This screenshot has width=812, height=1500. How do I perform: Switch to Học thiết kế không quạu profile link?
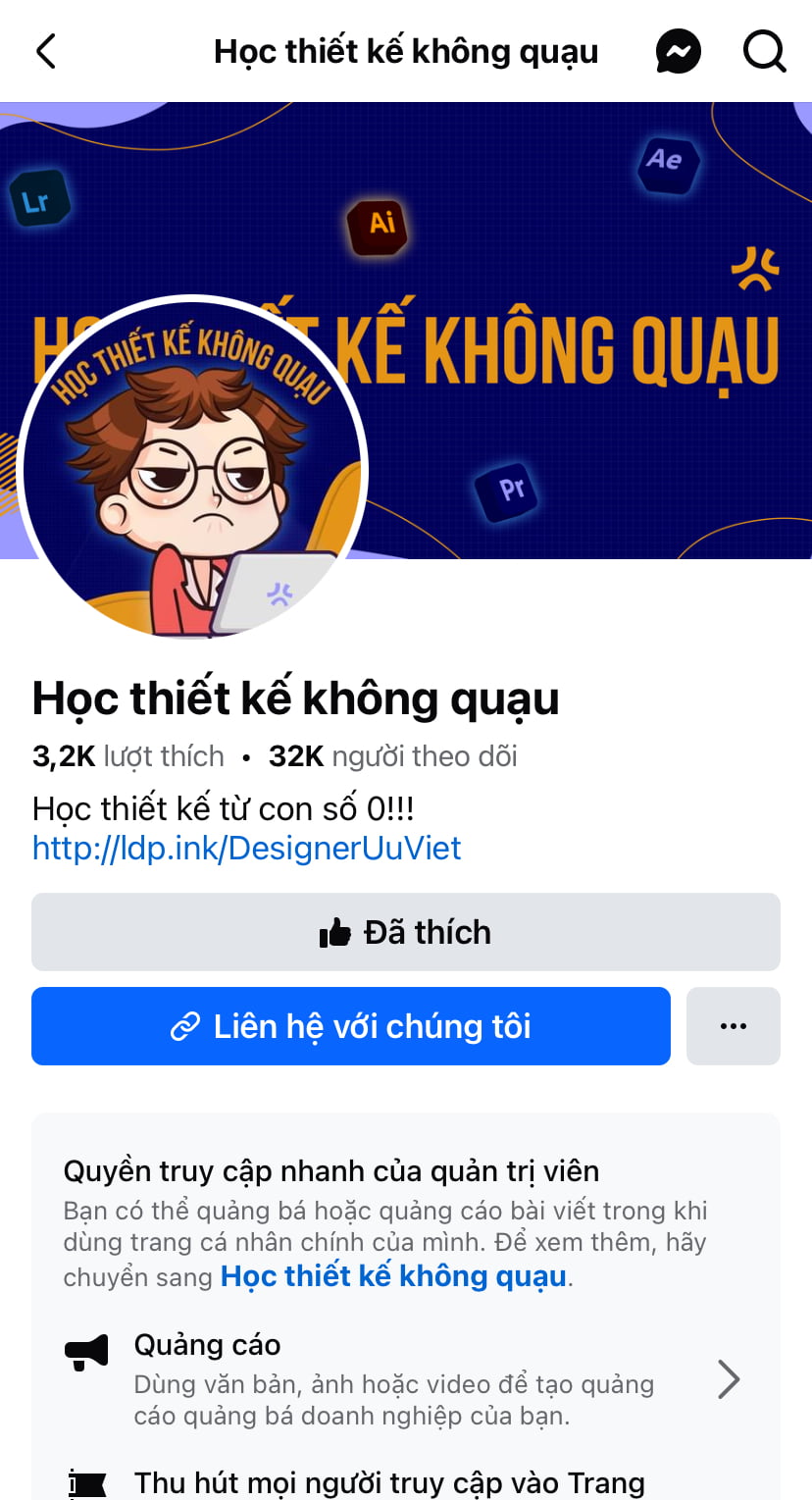393,1276
